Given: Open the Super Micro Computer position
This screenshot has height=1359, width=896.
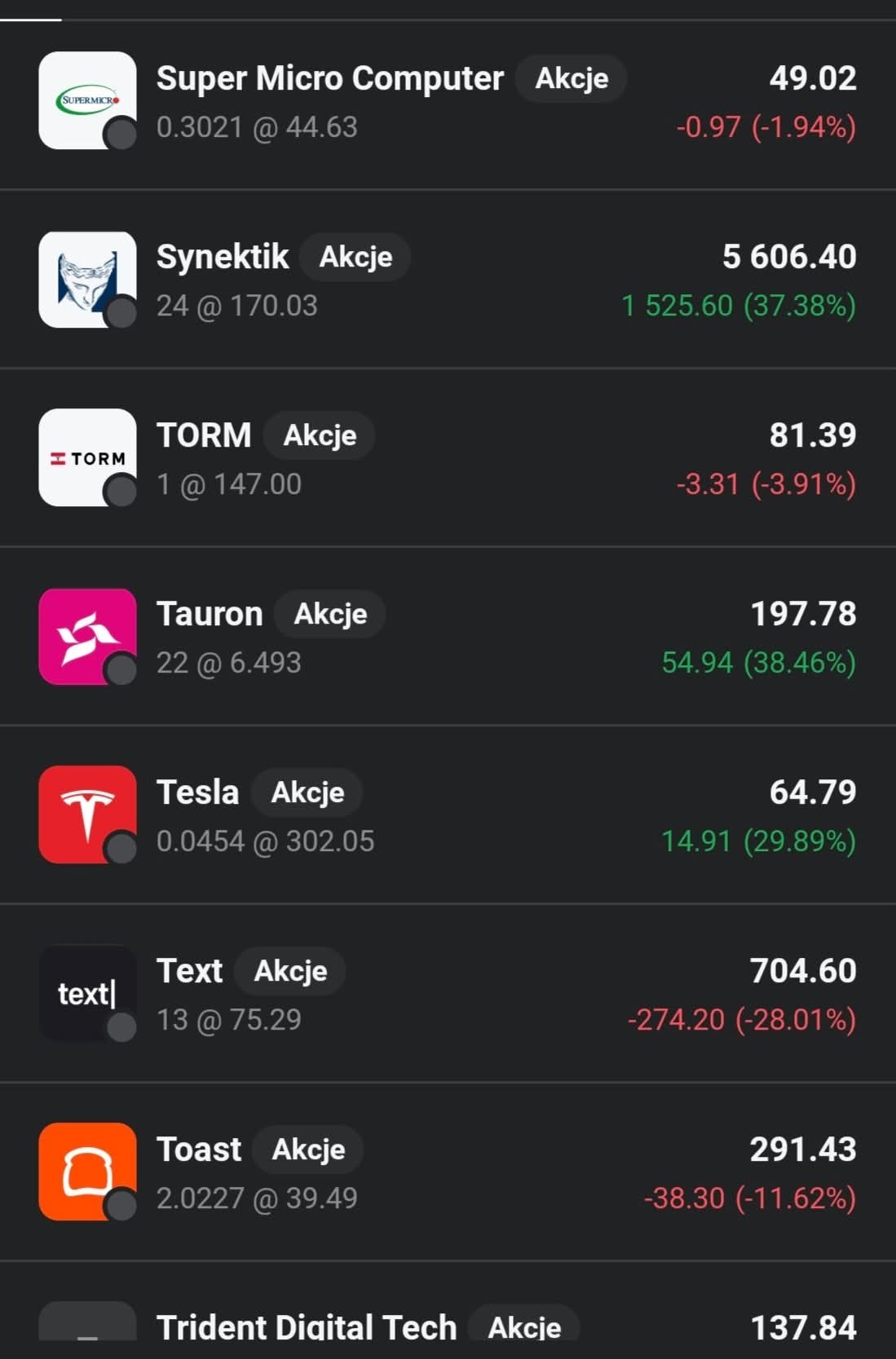Looking at the screenshot, I should 448,102.
